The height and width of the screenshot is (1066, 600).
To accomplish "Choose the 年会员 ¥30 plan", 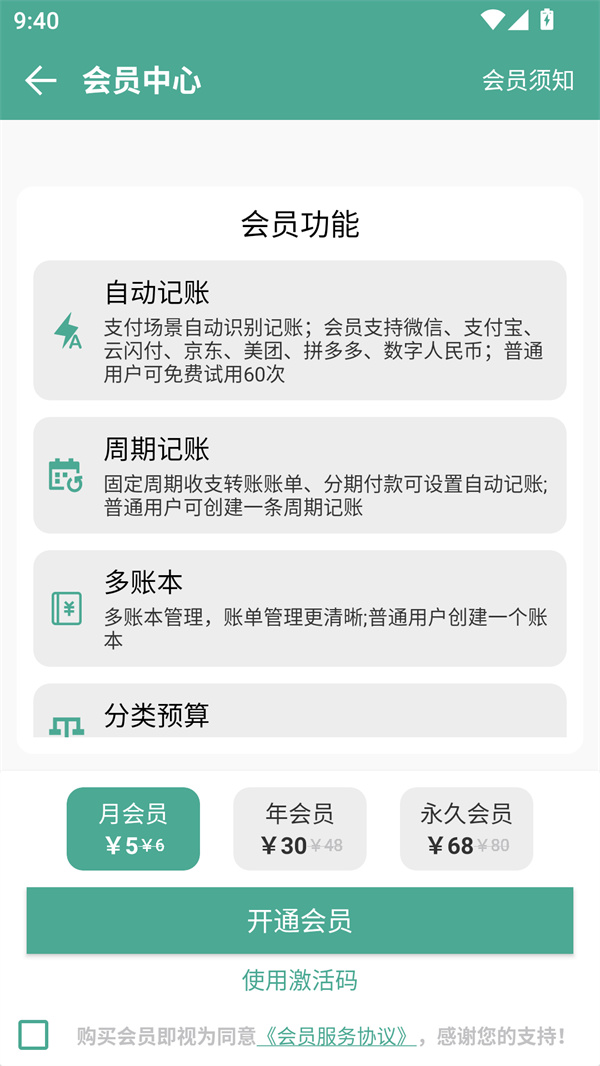I will 300,829.
